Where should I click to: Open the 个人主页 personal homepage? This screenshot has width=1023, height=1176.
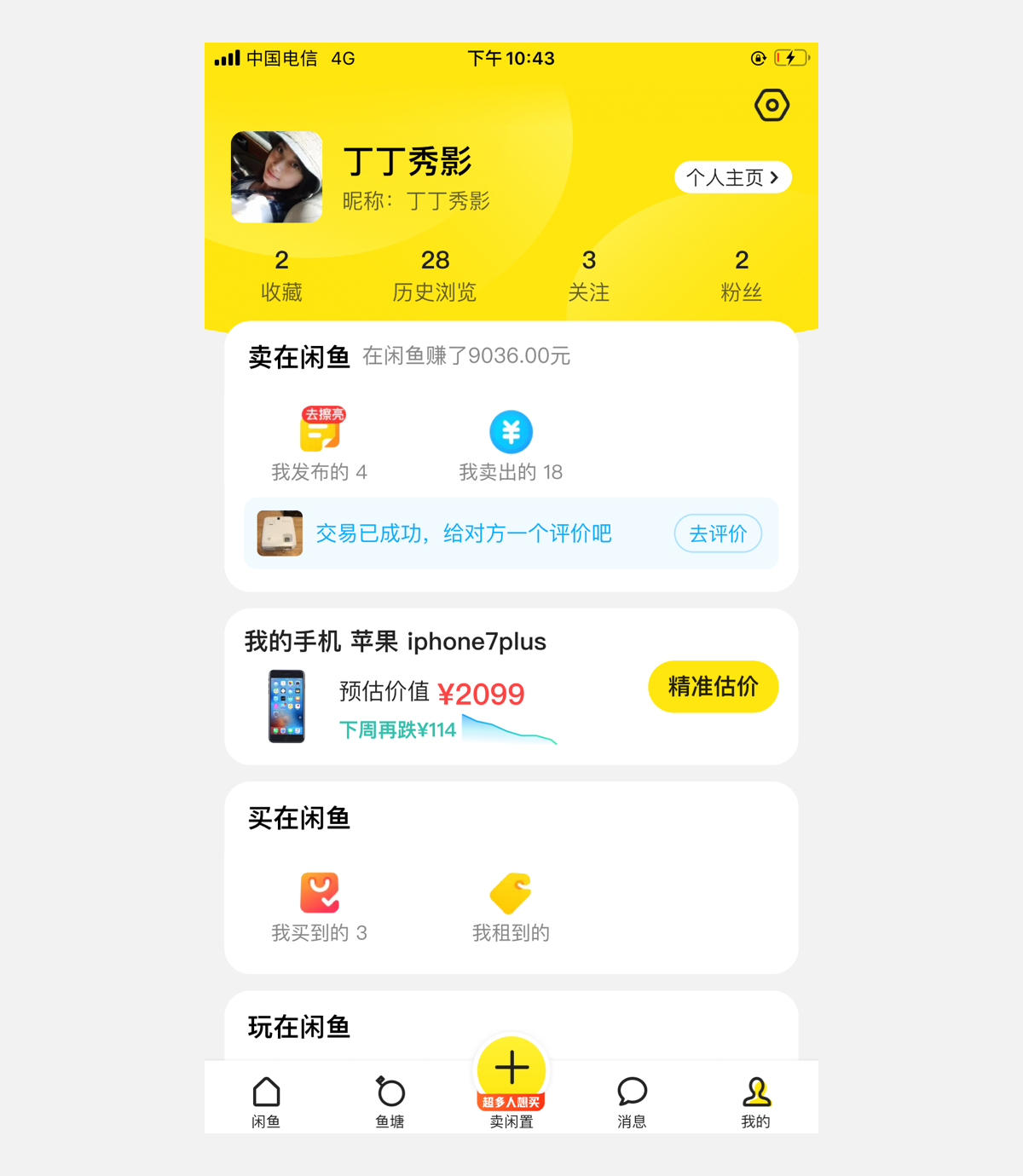(x=733, y=177)
